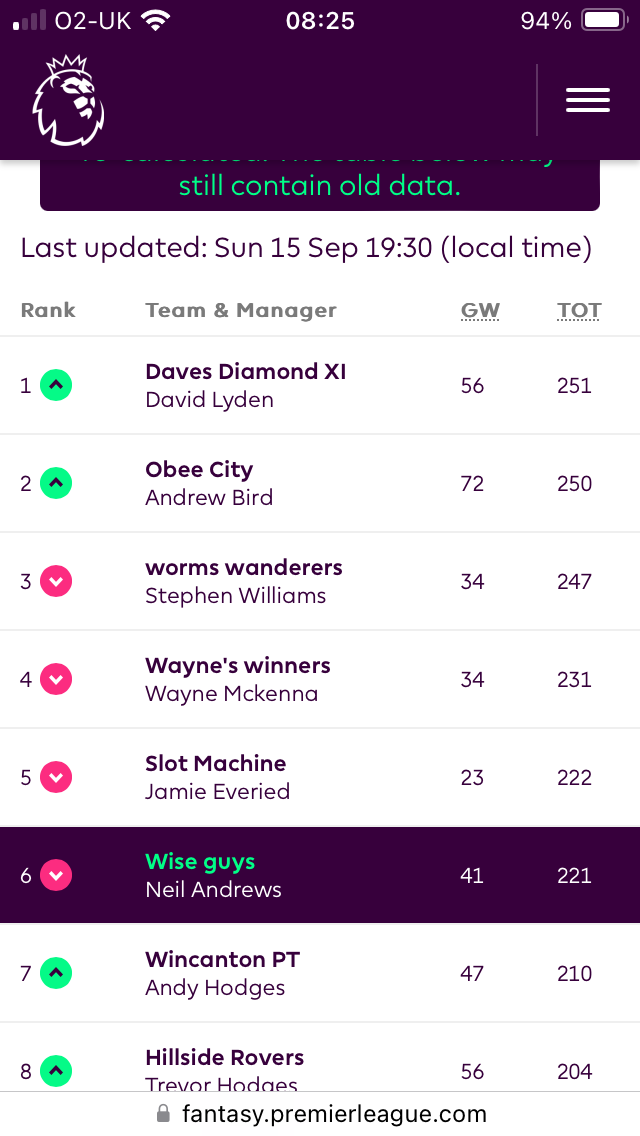The image size is (640, 1136).
Task: Open Wayne's winners team
Action: [x=238, y=665]
